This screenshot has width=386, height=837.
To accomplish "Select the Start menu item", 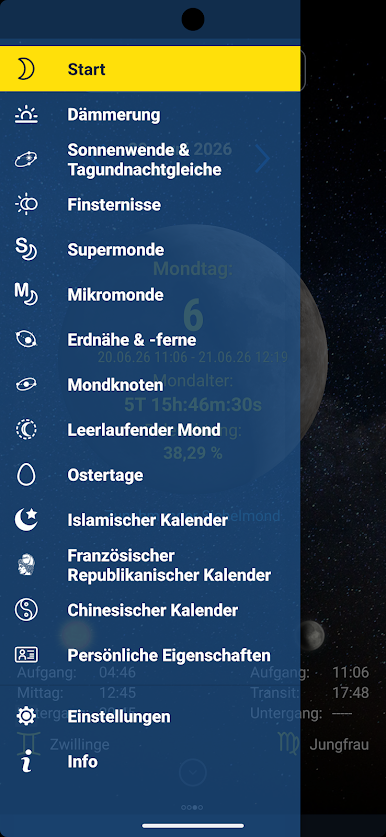I will [x=150, y=69].
